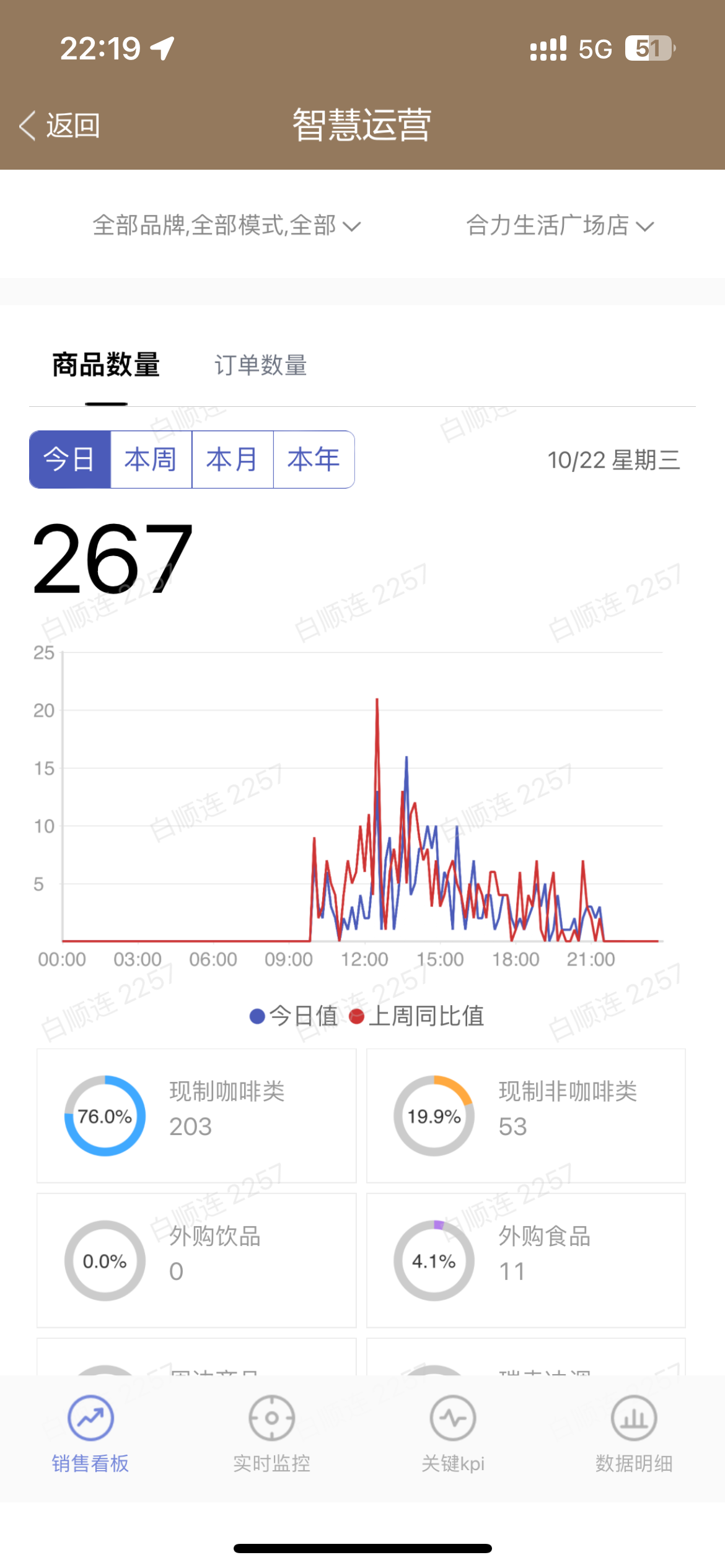Open the 现制非咖啡类 category card
The width and height of the screenshot is (725, 1568).
coord(525,1115)
